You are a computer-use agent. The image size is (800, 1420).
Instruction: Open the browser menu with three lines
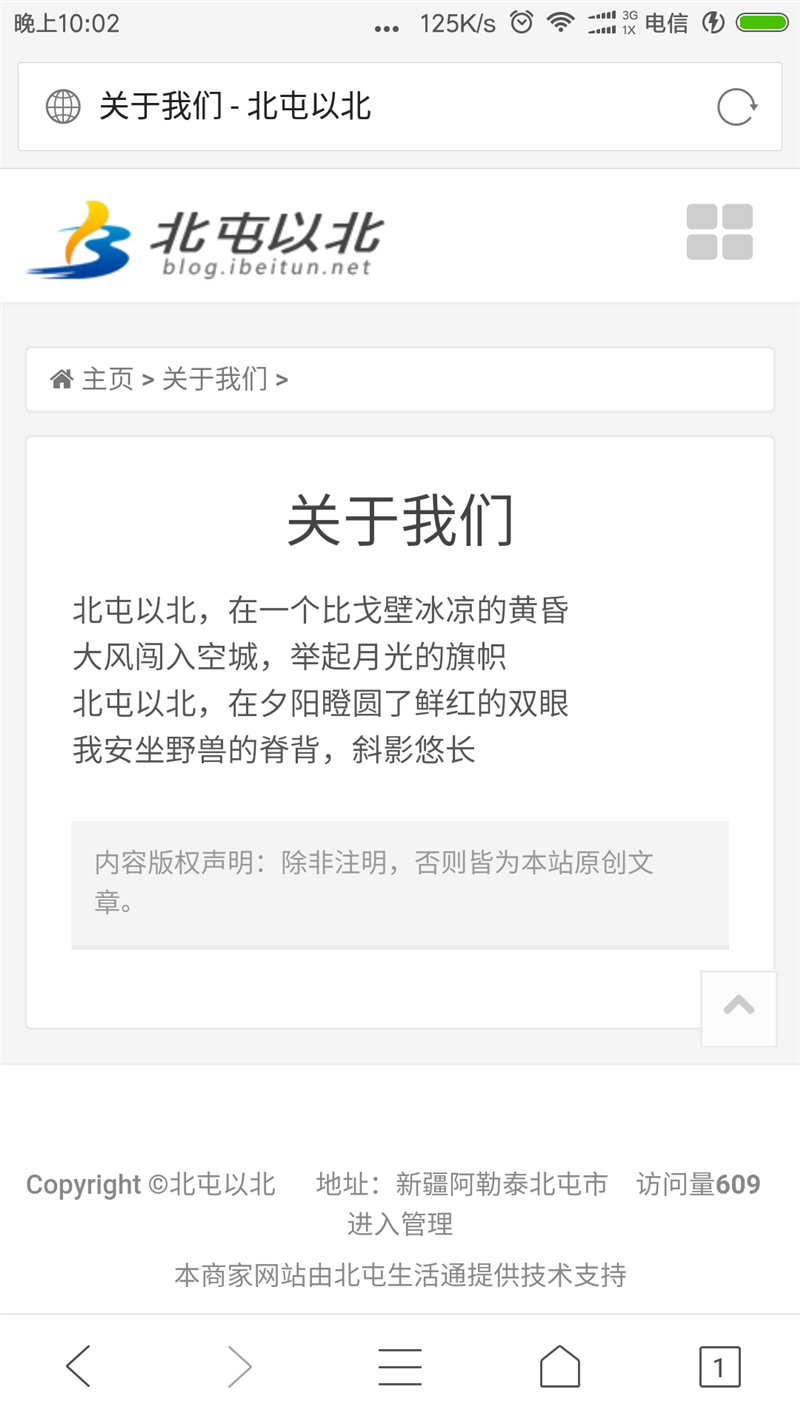coord(400,1366)
